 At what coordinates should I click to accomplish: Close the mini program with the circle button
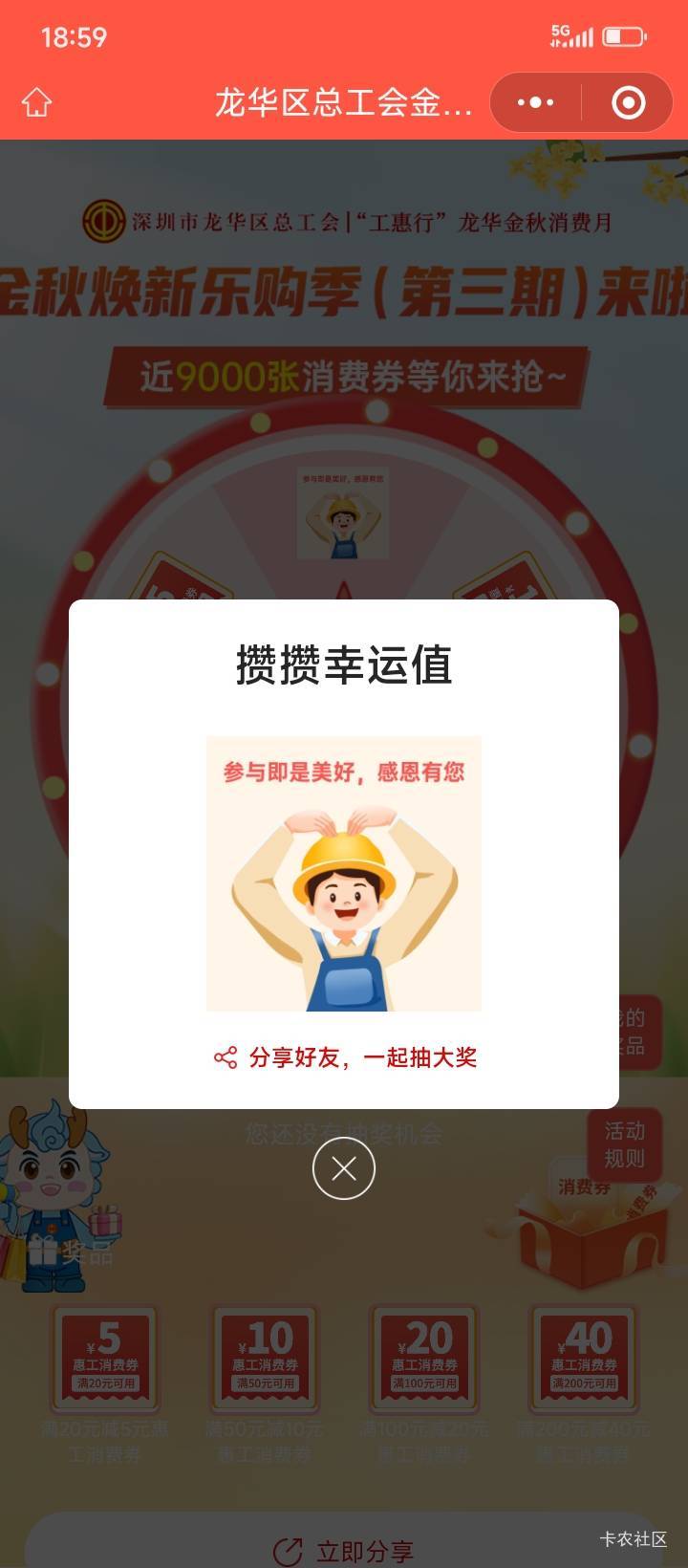pos(628,102)
